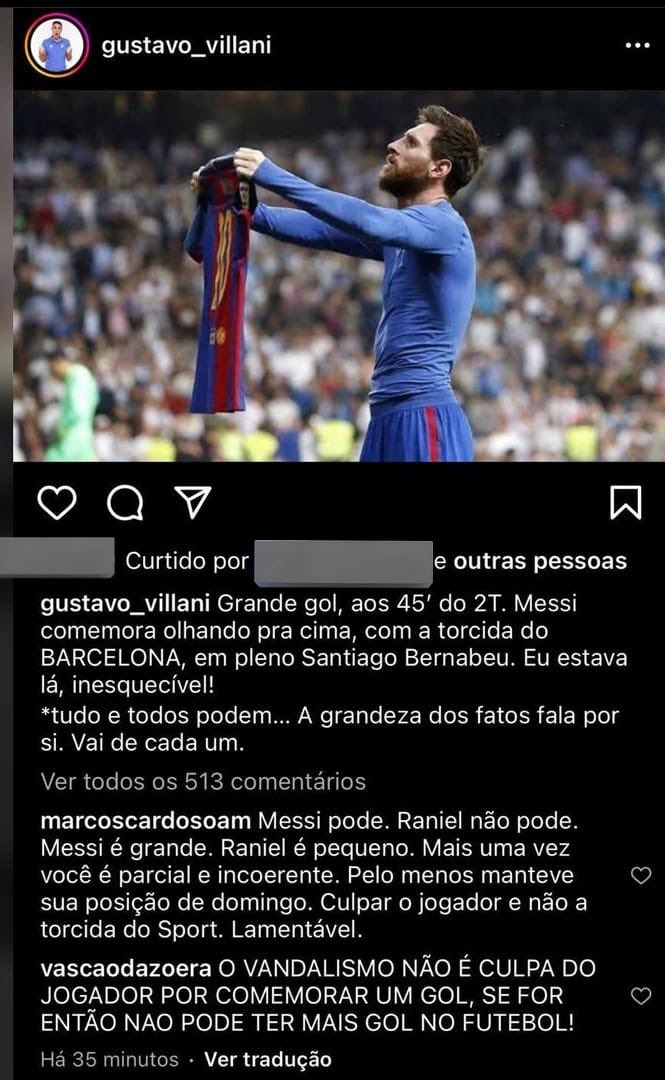Like vascaodazoera's comment
665x1080 pixels.
(641, 996)
